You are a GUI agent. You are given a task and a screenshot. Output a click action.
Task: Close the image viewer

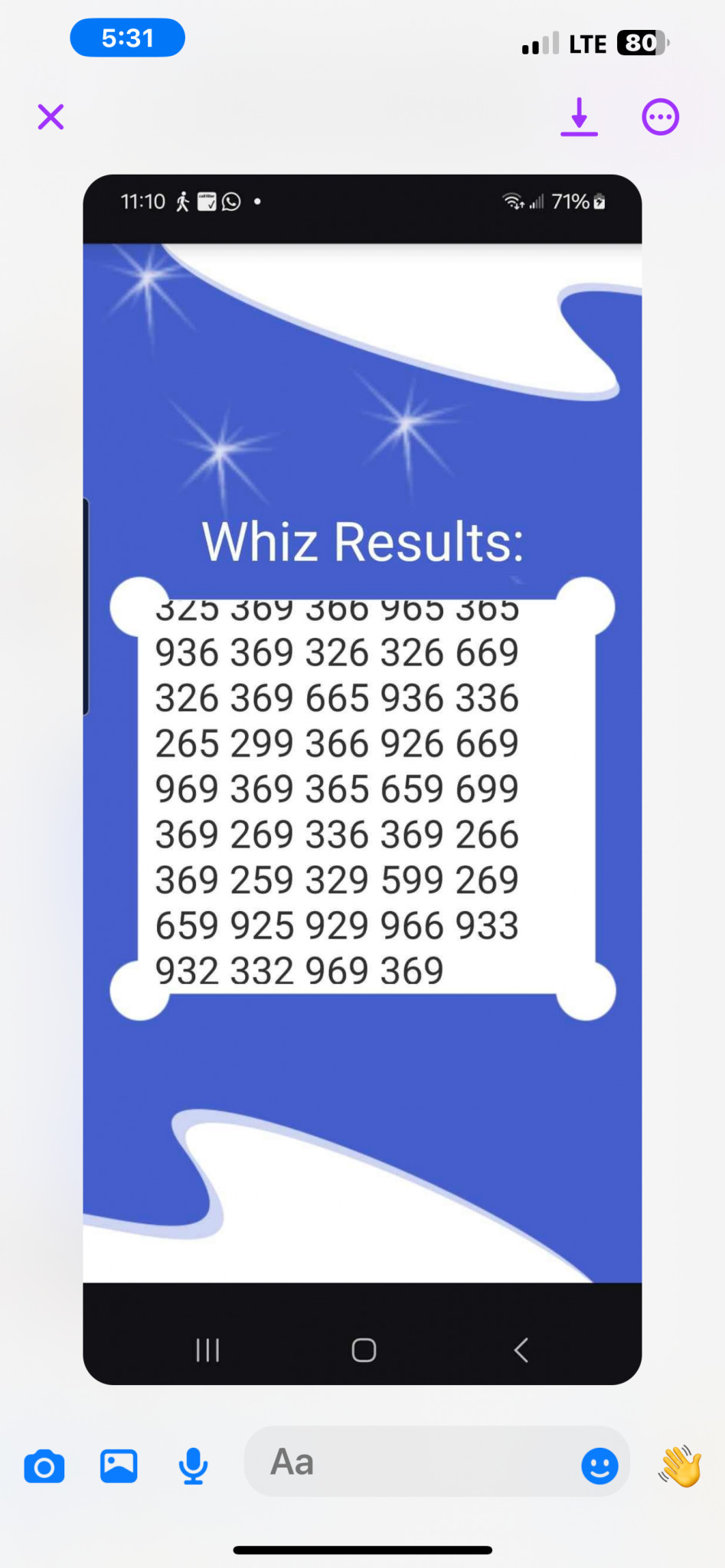tap(51, 117)
